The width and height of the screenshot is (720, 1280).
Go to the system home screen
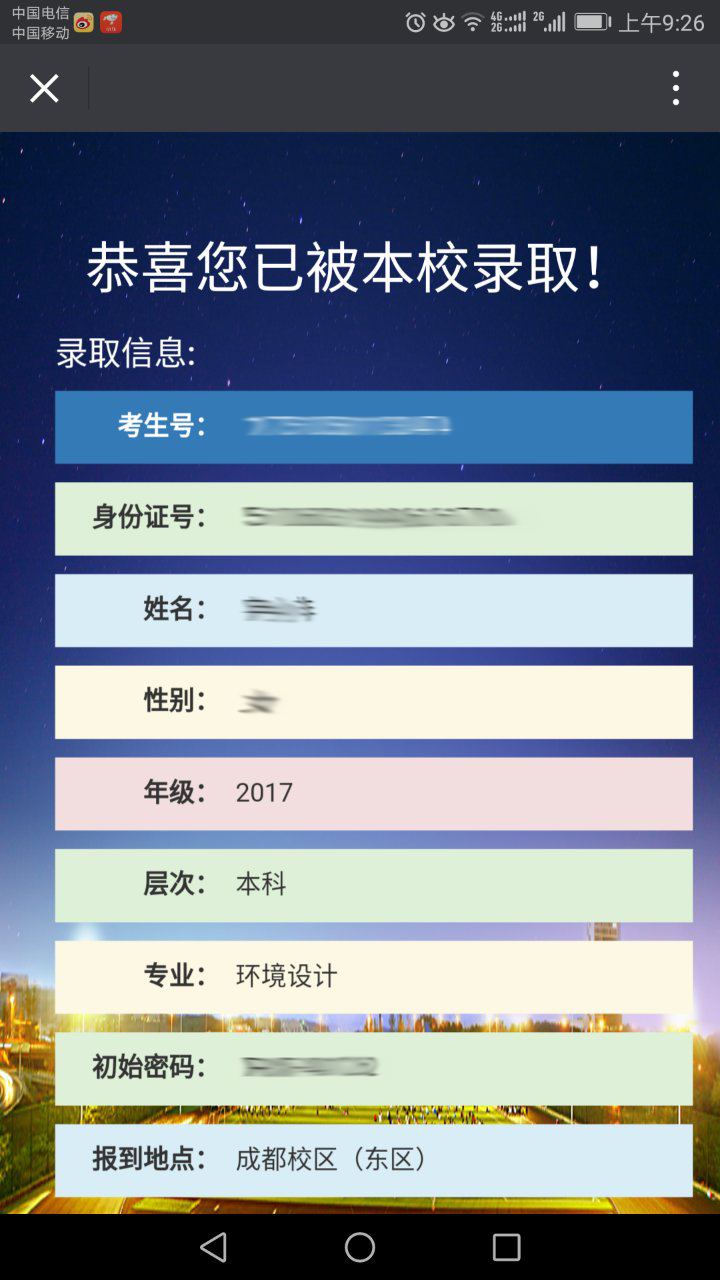pos(360,1247)
